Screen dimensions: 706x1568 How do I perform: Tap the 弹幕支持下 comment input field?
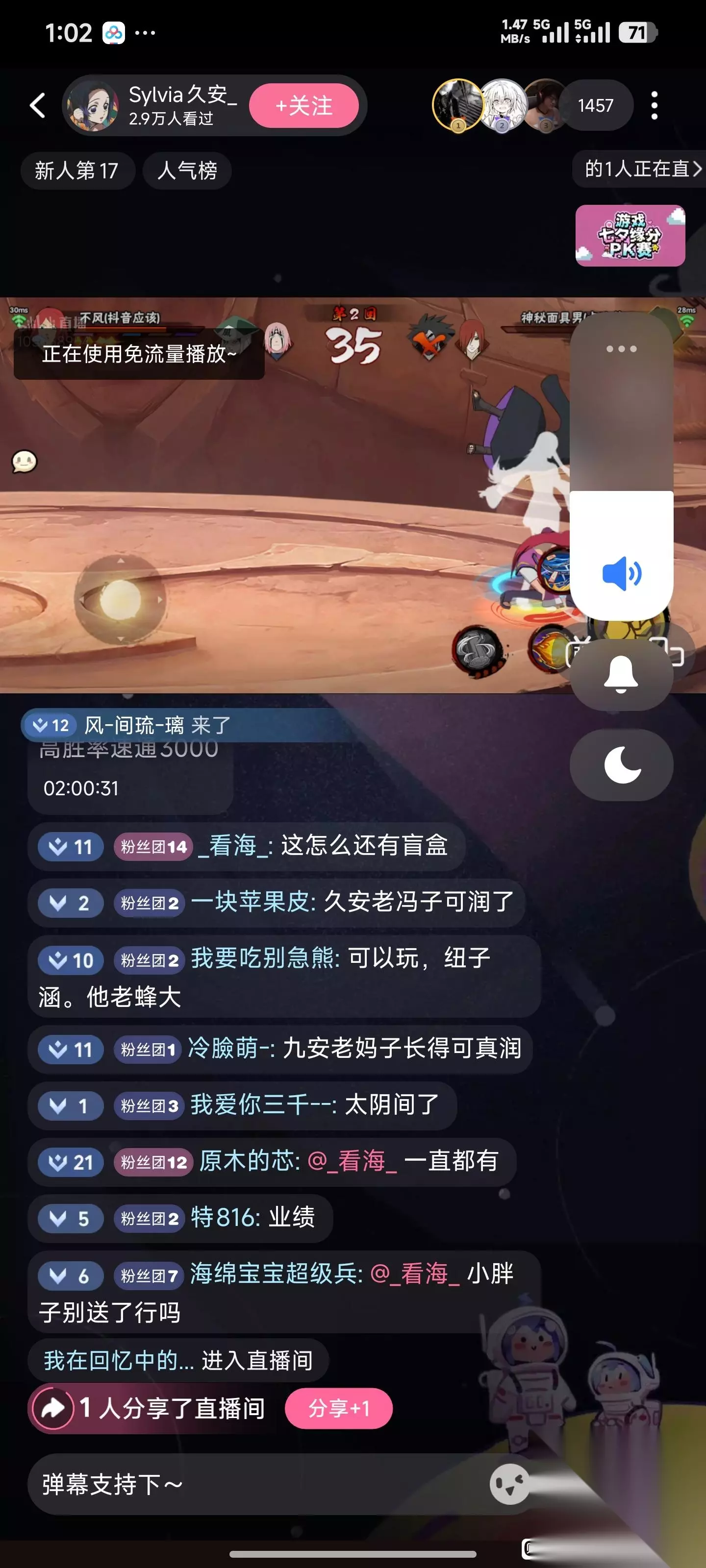pos(256,1484)
